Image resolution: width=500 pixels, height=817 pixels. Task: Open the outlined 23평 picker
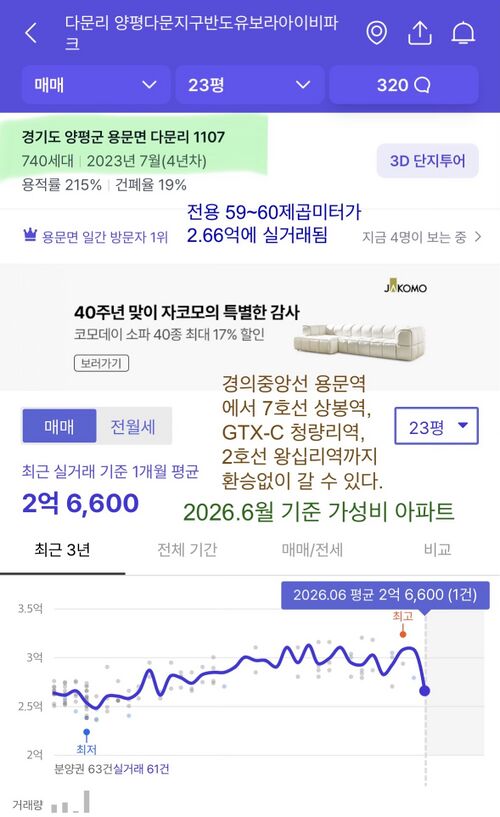436,426
